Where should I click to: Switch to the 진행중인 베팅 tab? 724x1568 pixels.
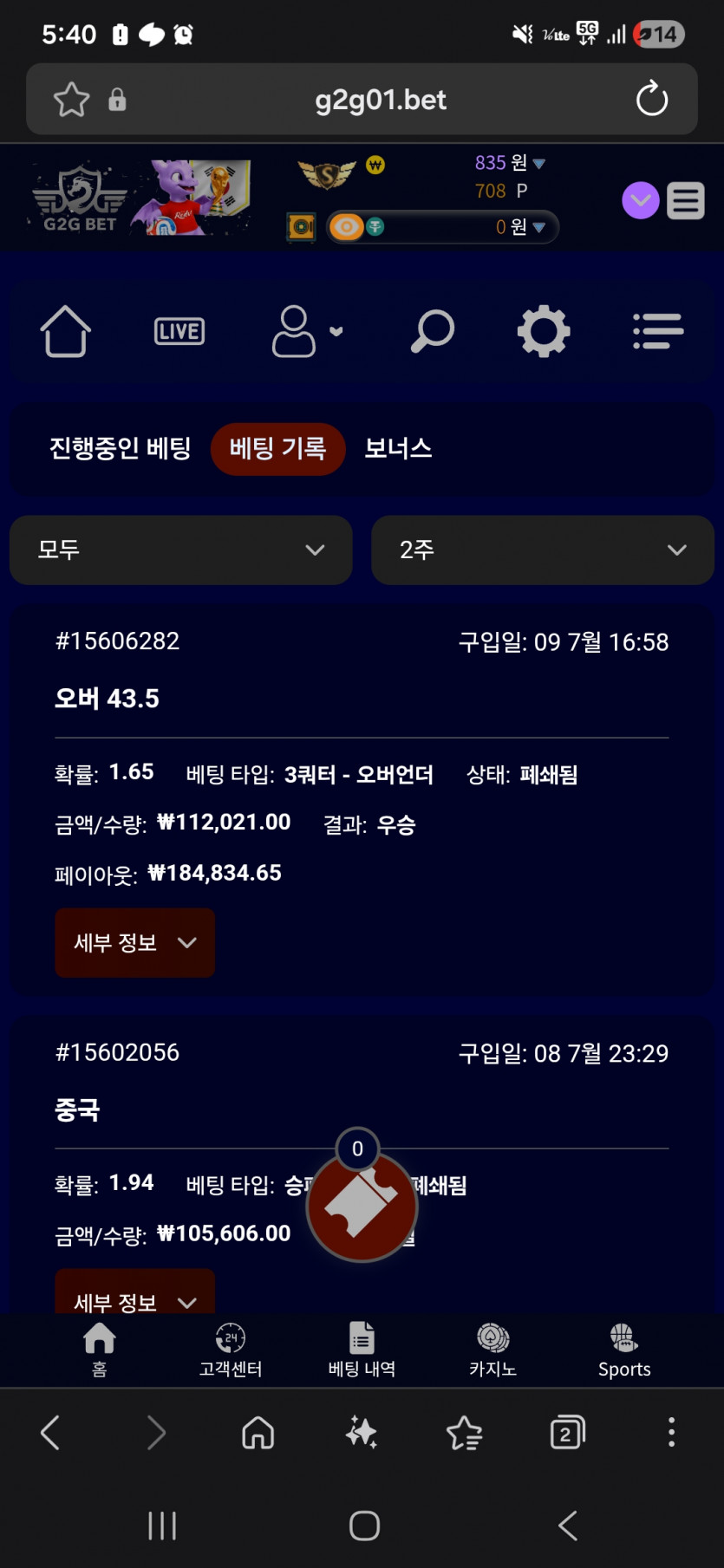point(120,449)
